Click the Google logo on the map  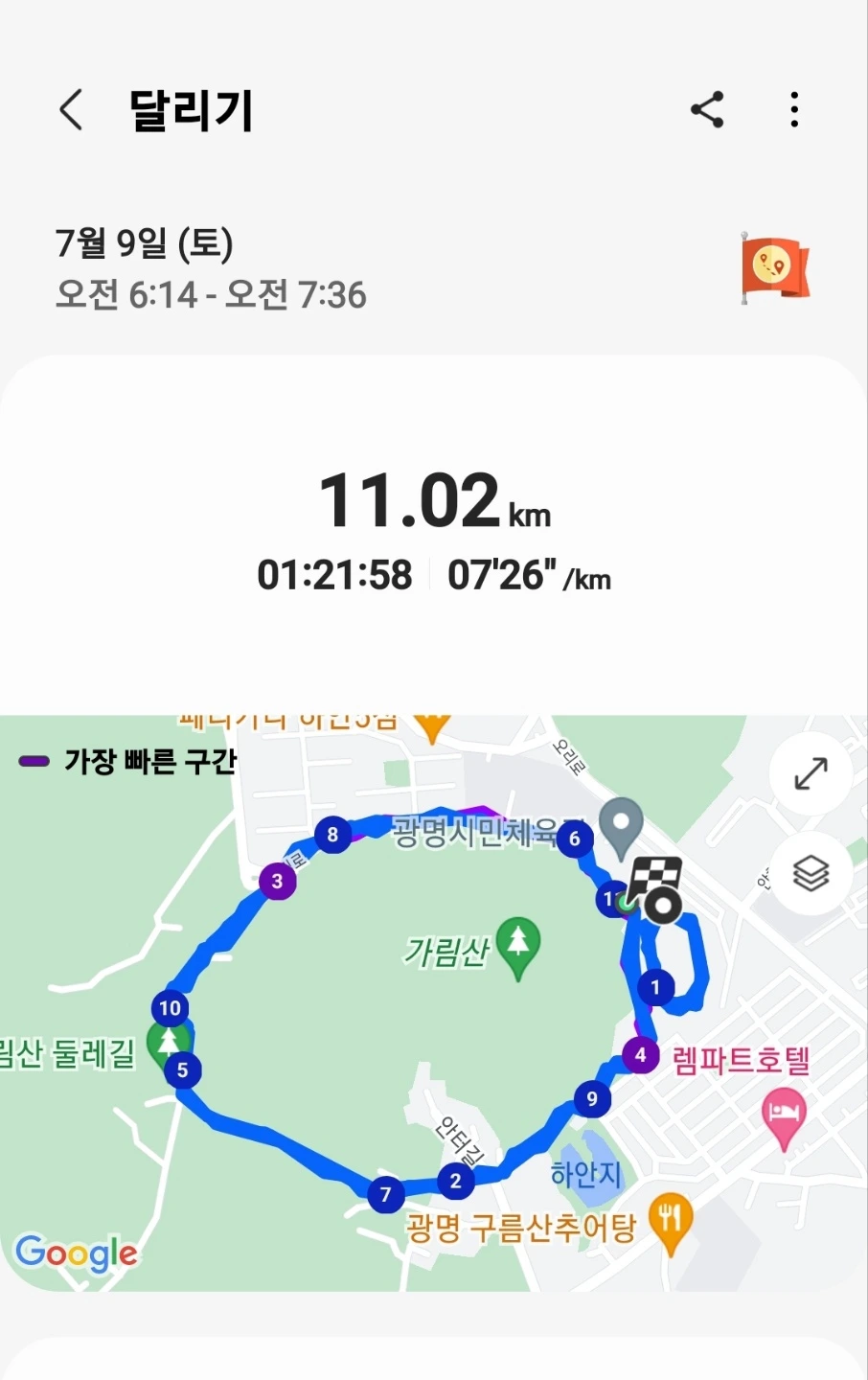(x=77, y=1253)
